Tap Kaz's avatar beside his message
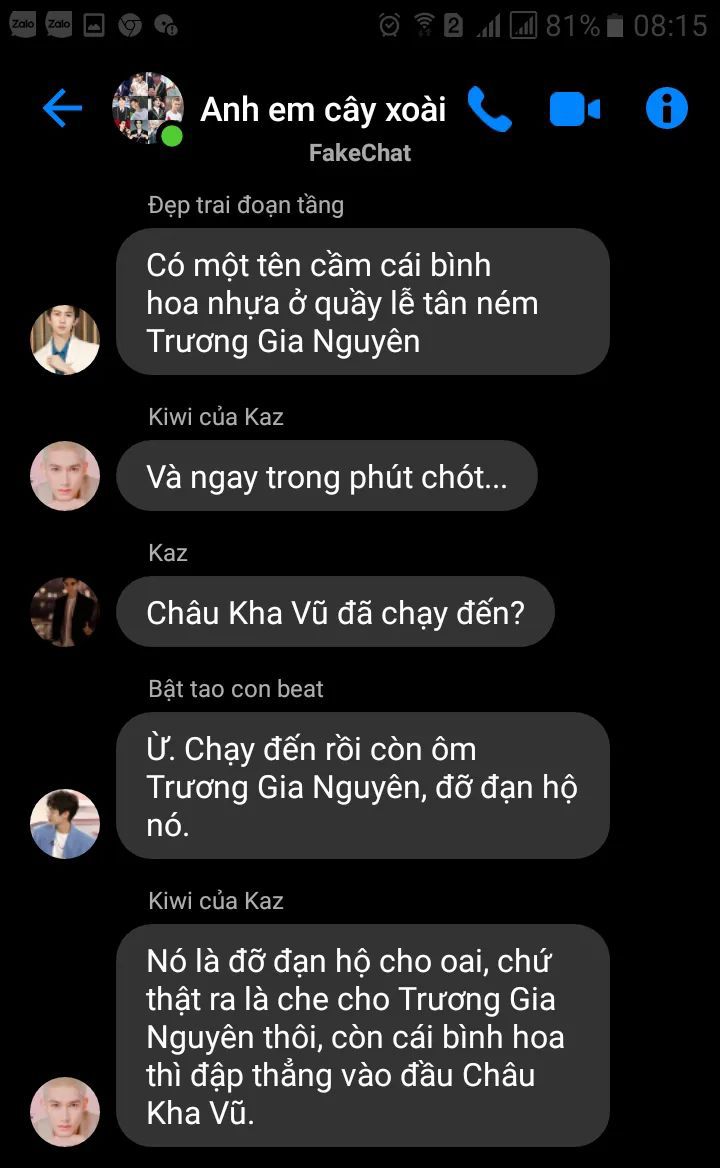Viewport: 720px width, 1168px height. tap(65, 611)
